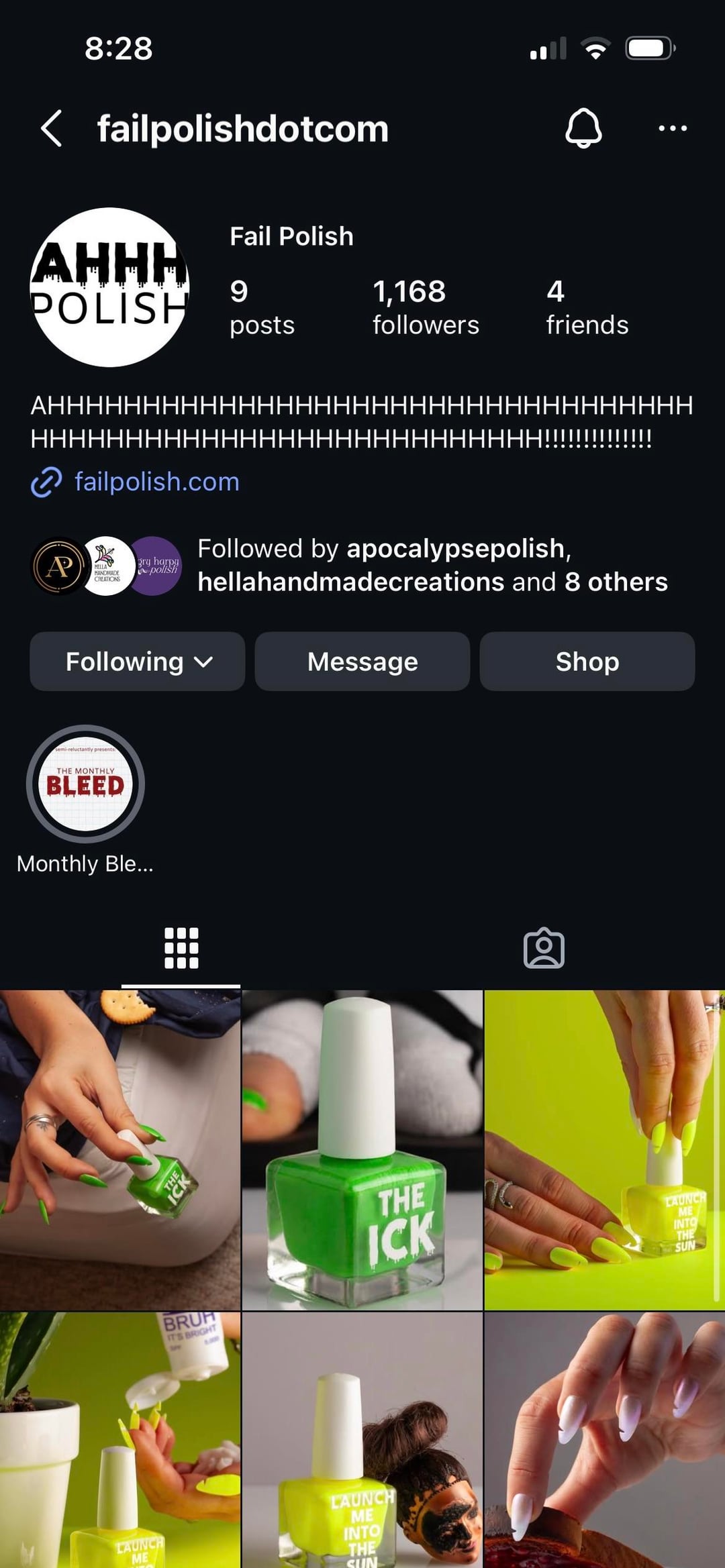
Task: Open the notifications bell for this profile
Action: tap(583, 128)
